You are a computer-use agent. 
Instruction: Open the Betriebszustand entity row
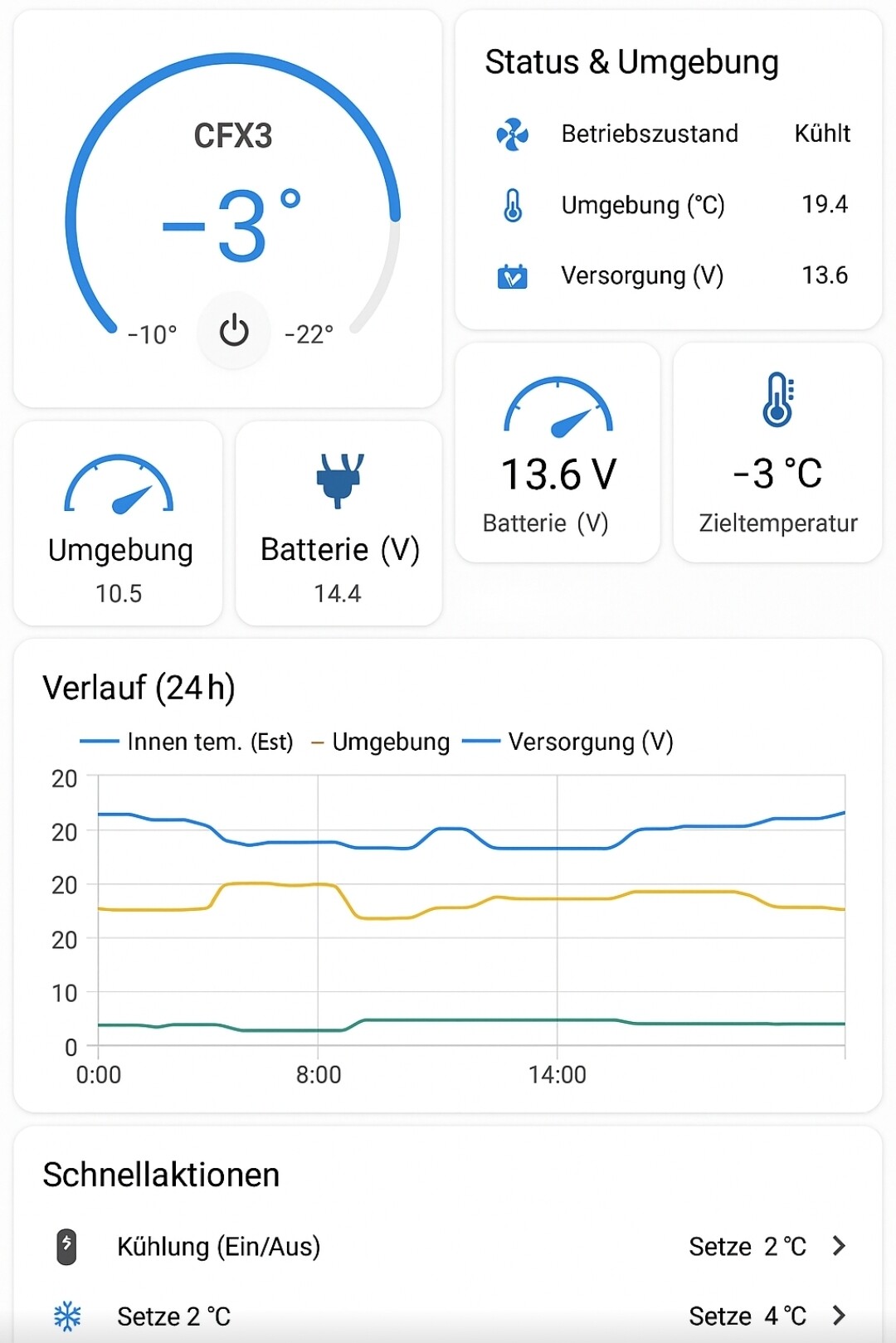point(668,134)
